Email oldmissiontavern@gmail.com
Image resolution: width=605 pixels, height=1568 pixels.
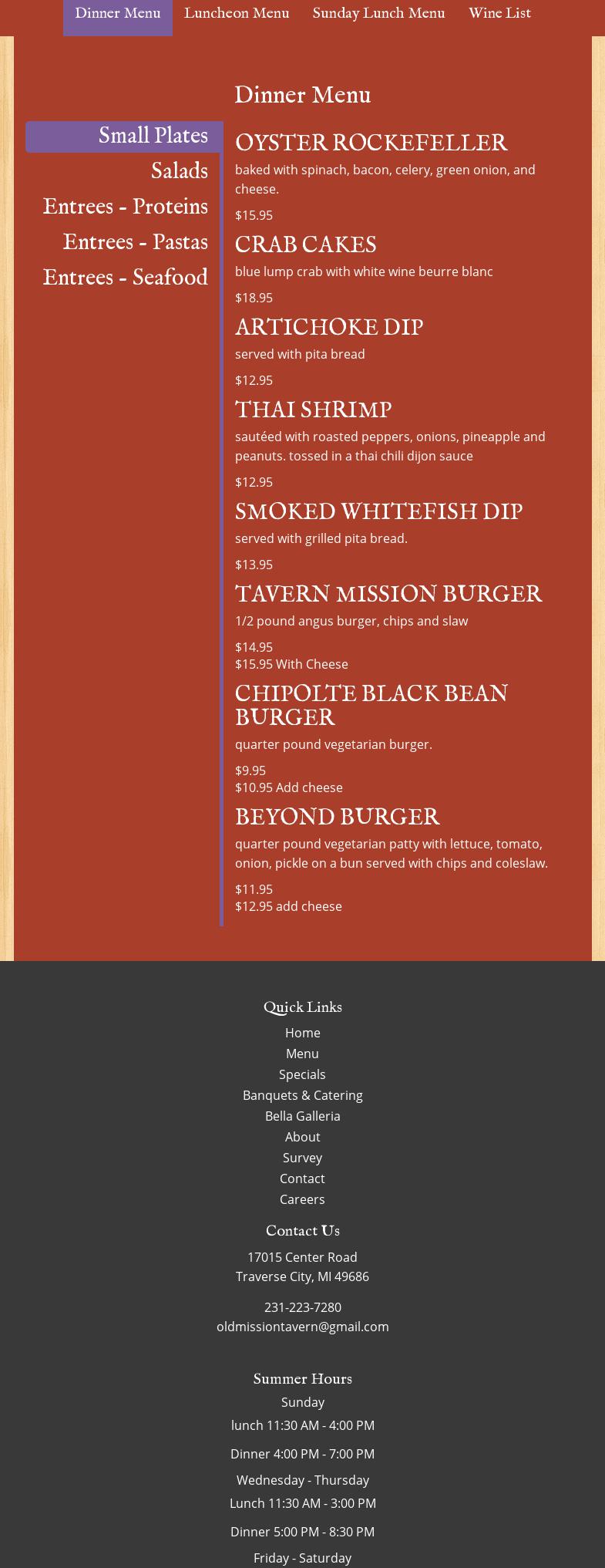pyautogui.click(x=302, y=1327)
